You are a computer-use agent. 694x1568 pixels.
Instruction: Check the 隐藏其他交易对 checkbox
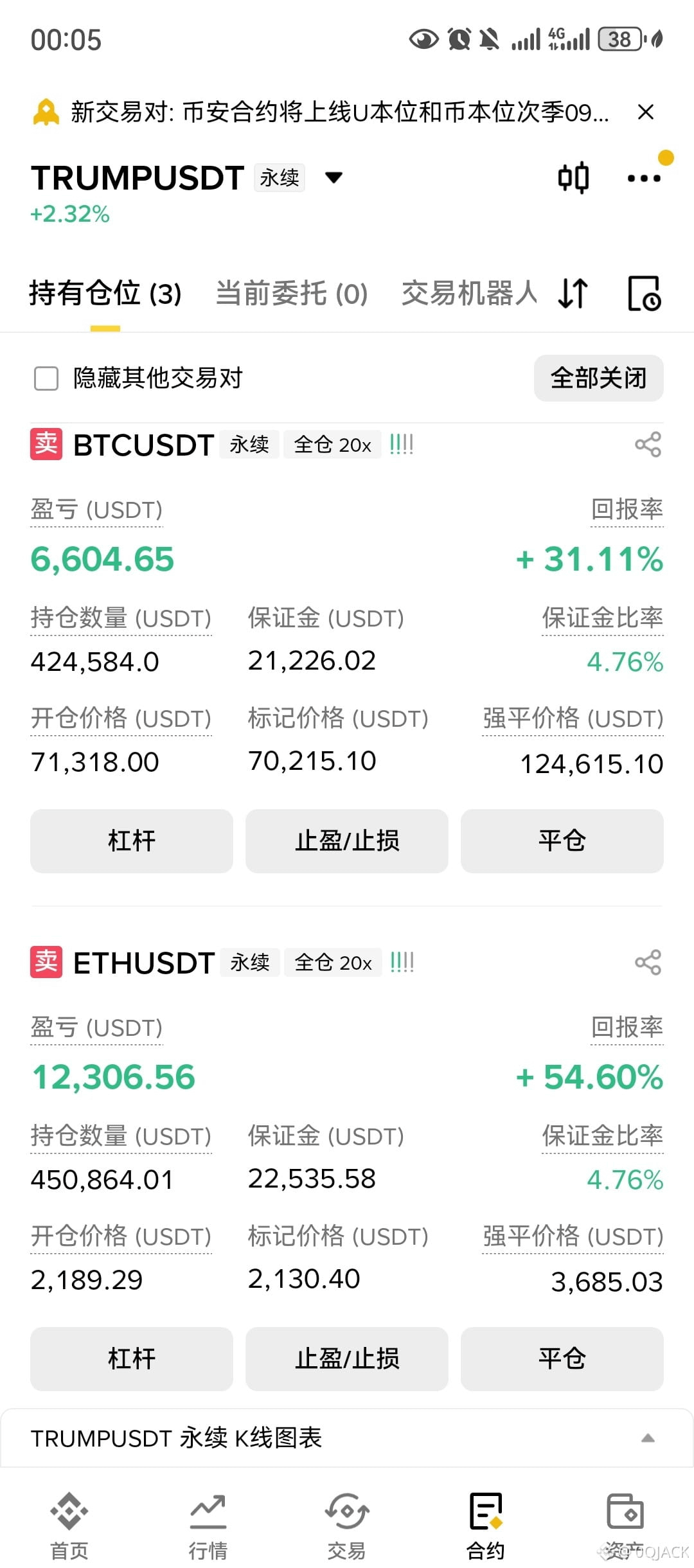click(46, 379)
